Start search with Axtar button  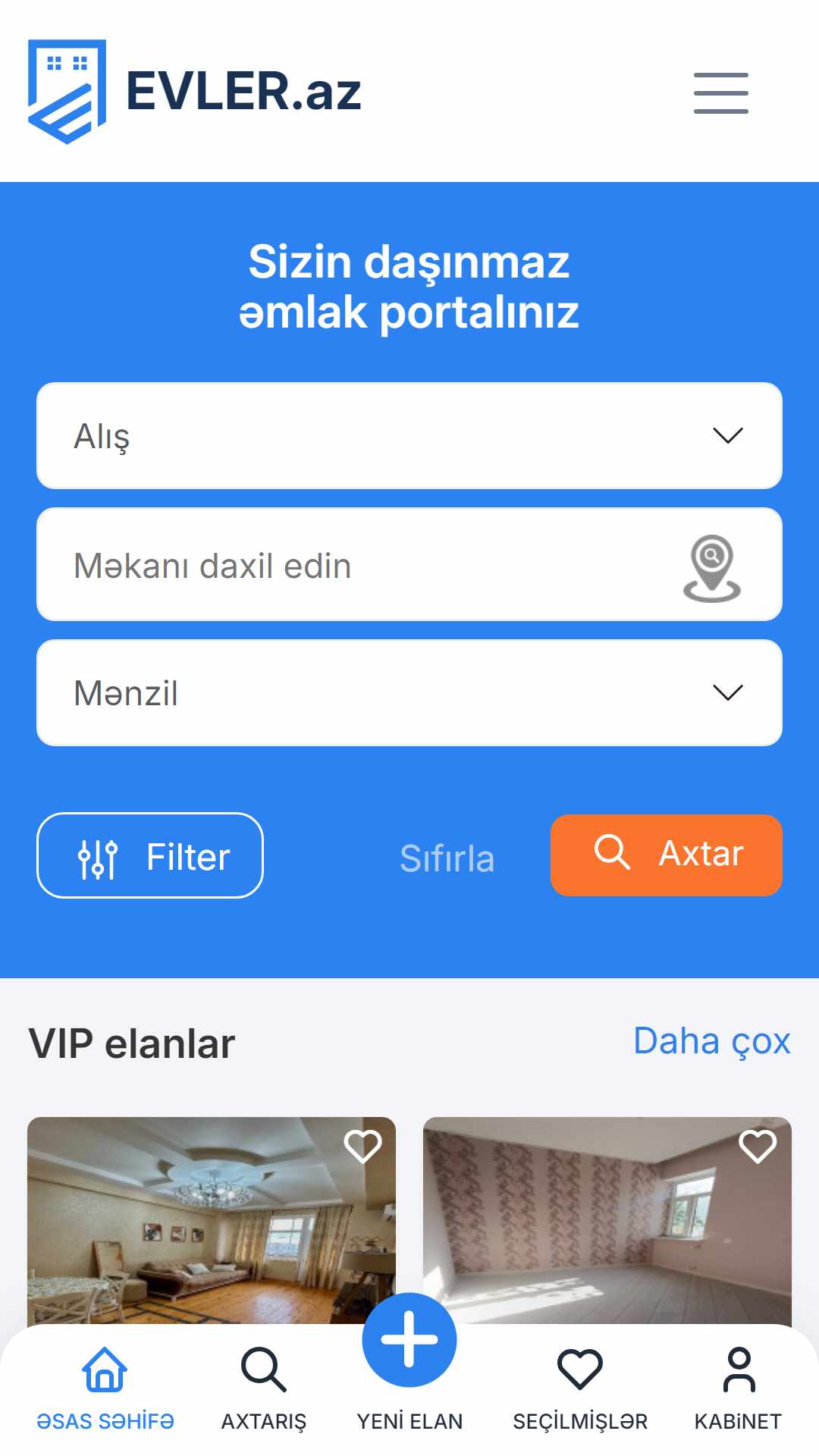tap(666, 855)
